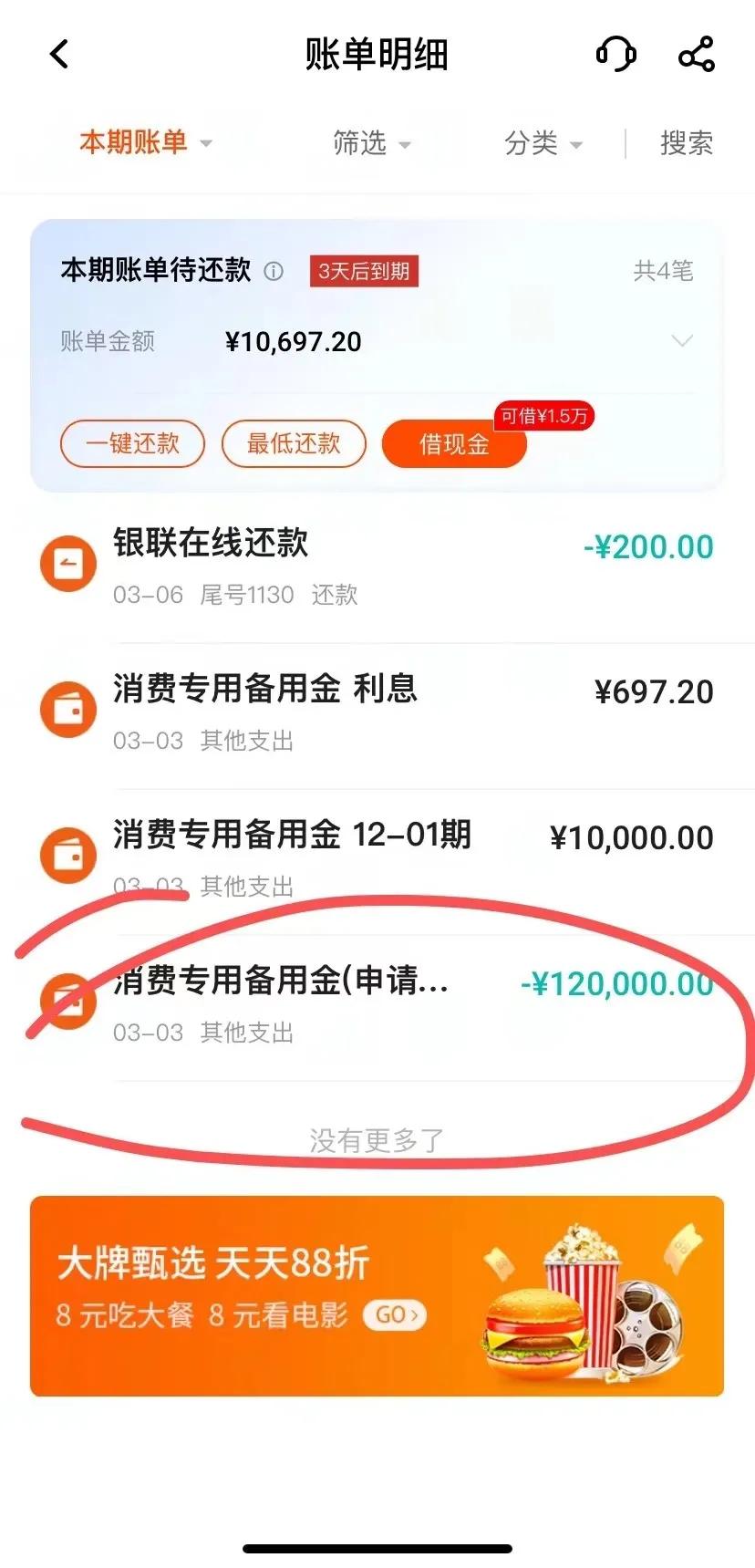Screen dimensions: 755x1568
Task: Open customer service via headset icon
Action: [x=616, y=55]
